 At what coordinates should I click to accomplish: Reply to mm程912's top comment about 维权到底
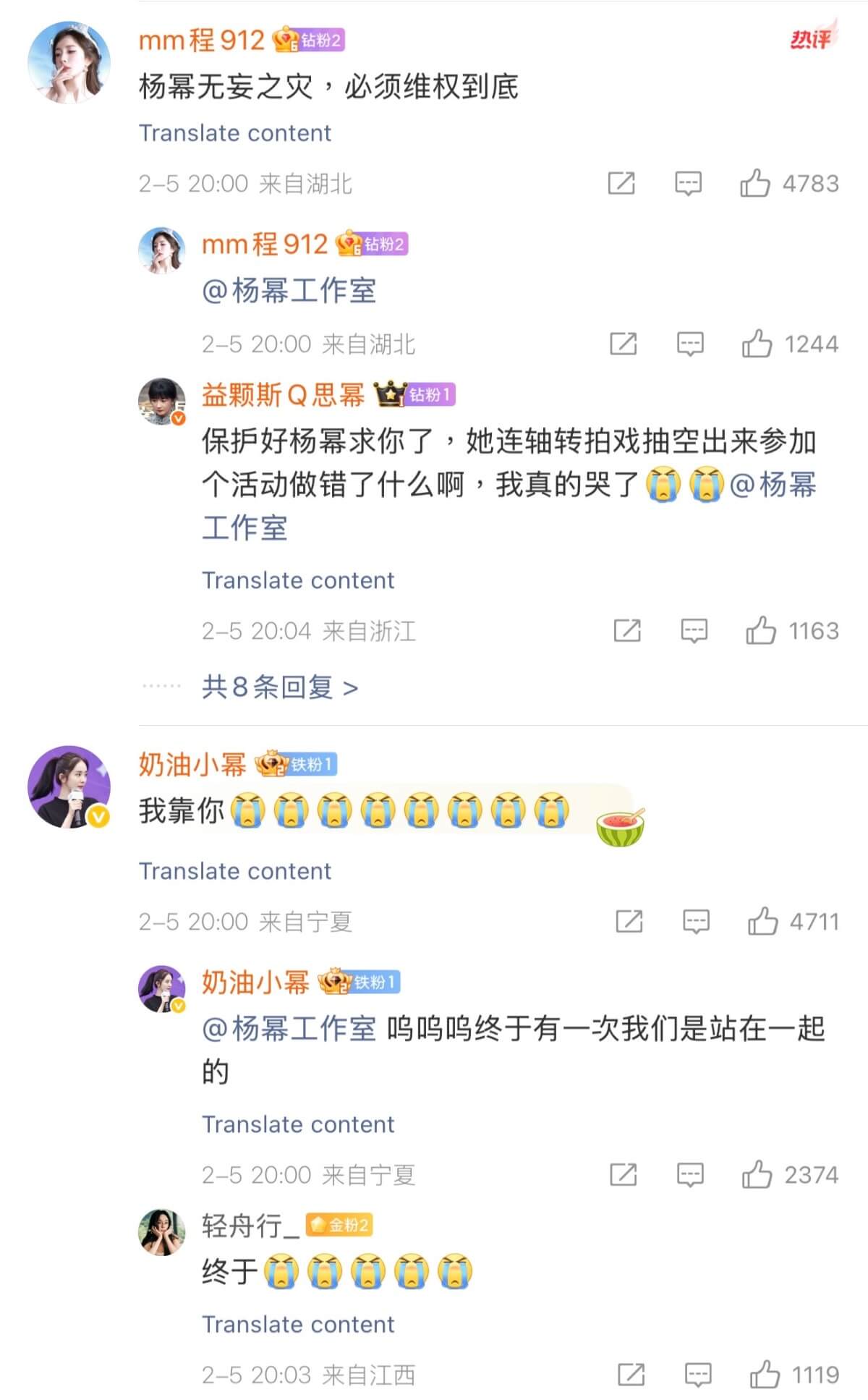(x=688, y=183)
